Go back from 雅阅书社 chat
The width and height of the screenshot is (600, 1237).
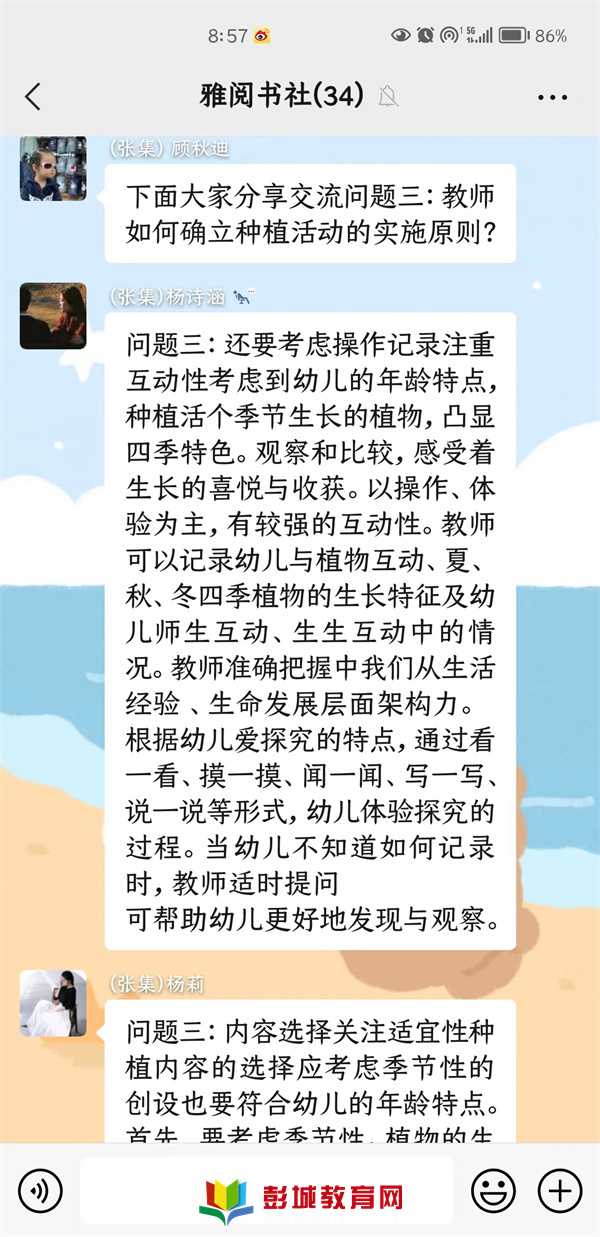point(33,97)
